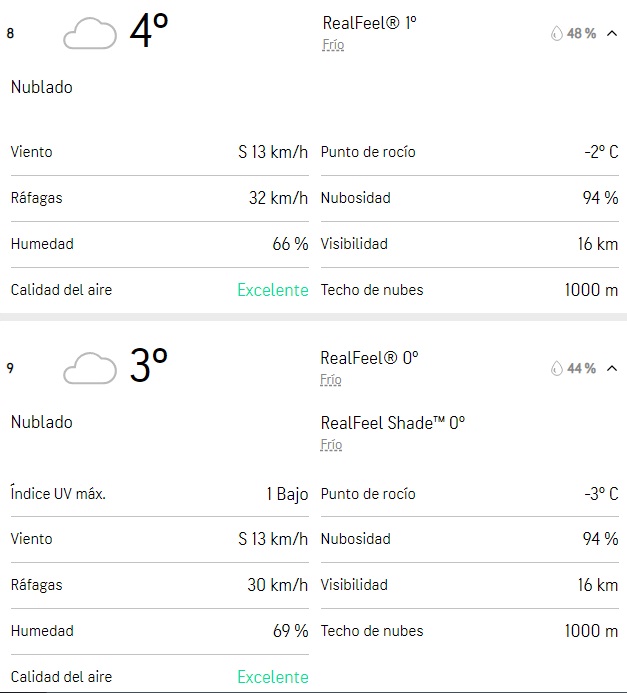Tap Frío under RealFeel 0°
The image size is (627, 693).
(331, 380)
